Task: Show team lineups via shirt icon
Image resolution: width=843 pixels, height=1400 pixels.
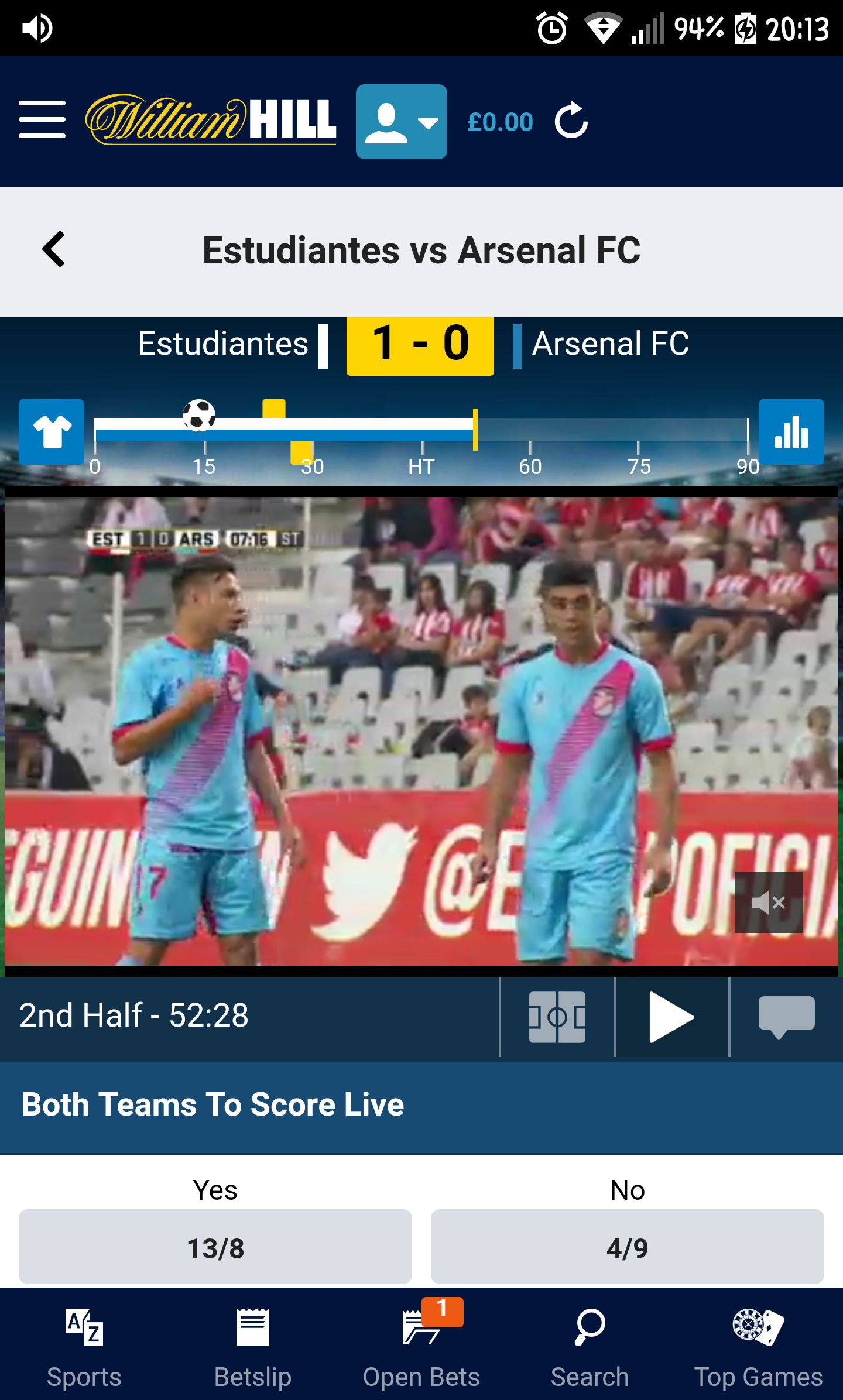Action: (52, 432)
